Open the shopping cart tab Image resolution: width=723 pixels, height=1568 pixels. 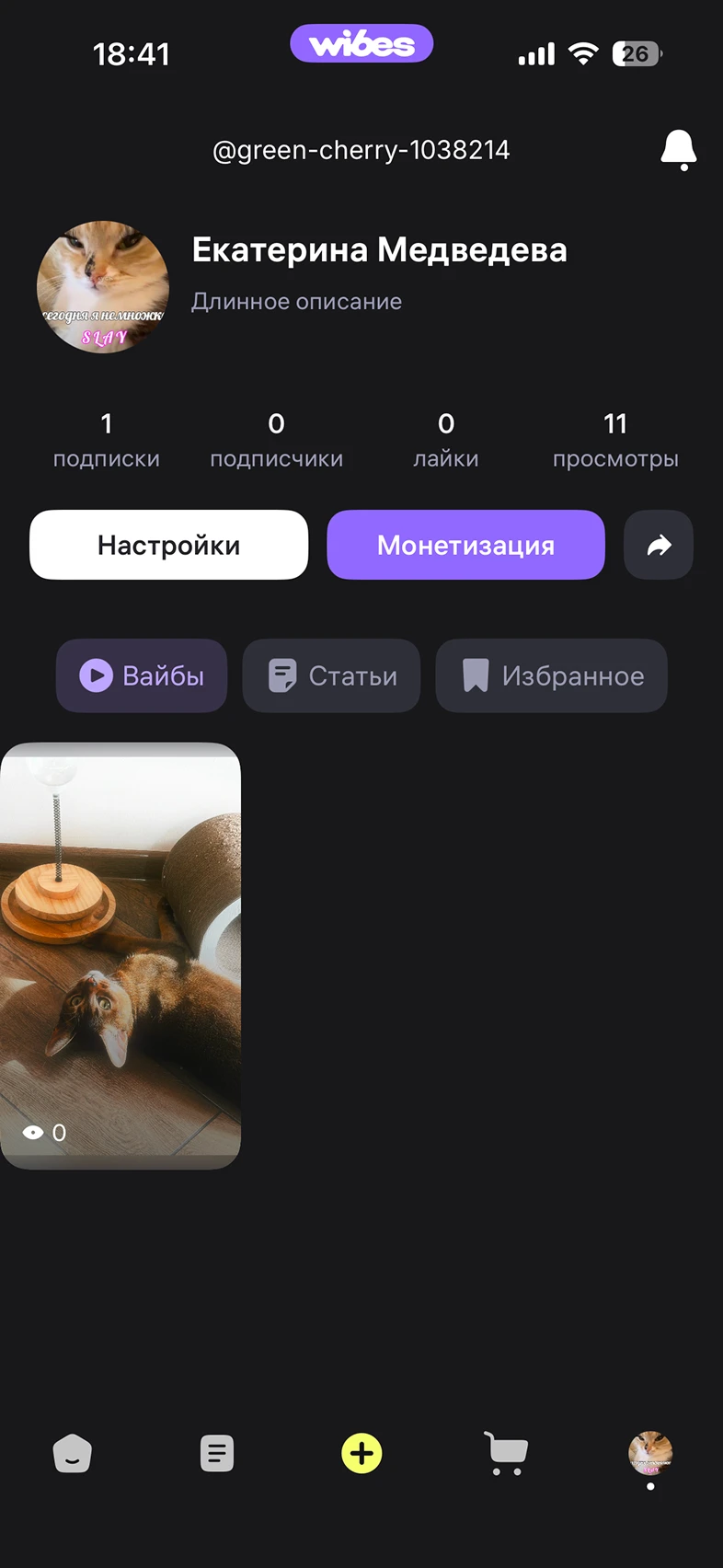[506, 1454]
